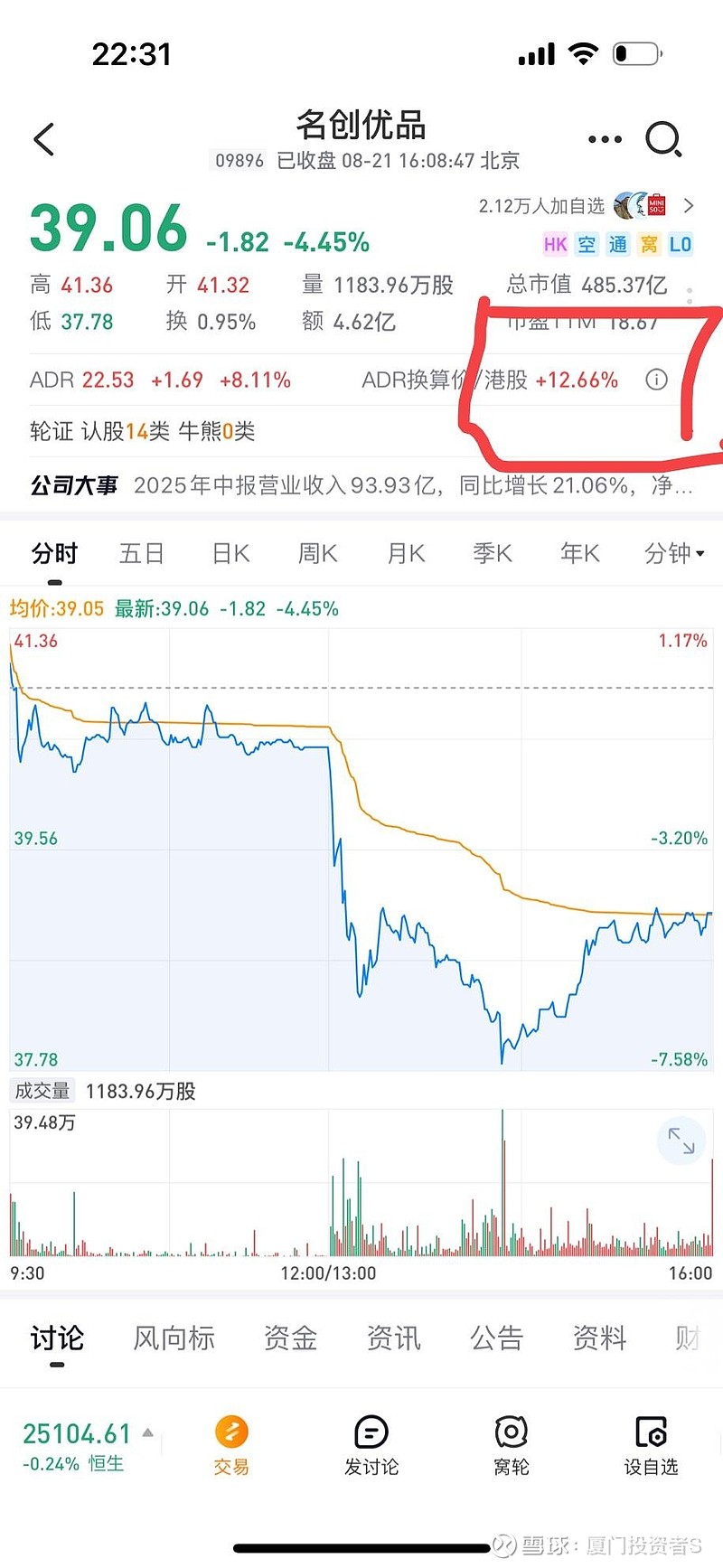Switch to the 风向标 tab
Viewport: 723px width, 1568px height.
pos(174,1338)
